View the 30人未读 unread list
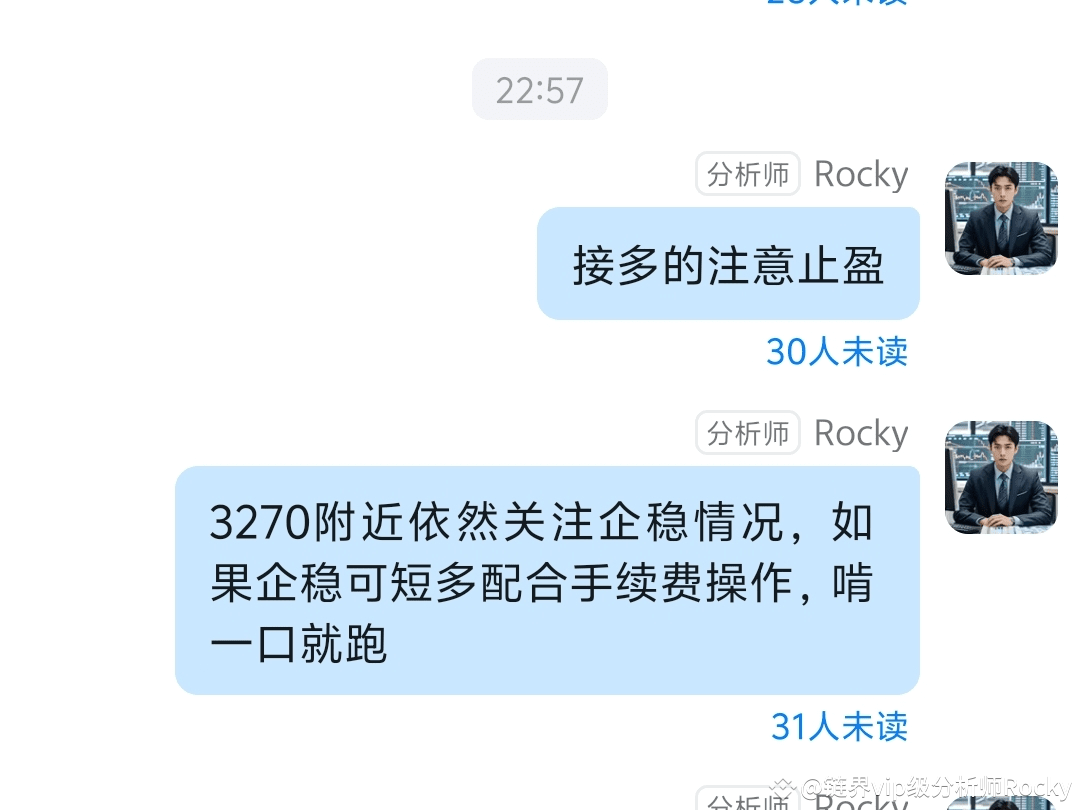The width and height of the screenshot is (1080, 810). click(837, 352)
